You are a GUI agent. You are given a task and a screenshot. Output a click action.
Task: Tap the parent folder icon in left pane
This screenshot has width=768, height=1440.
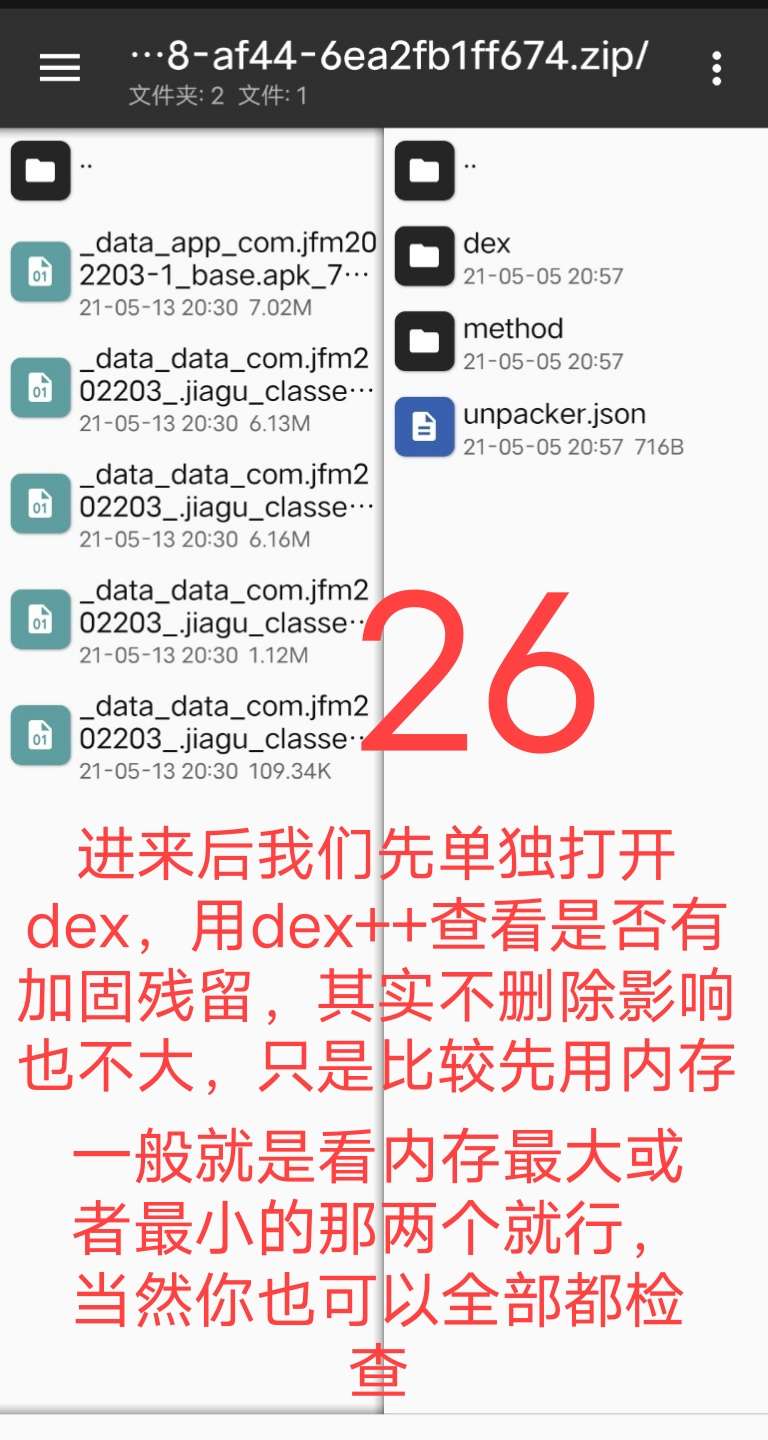pos(40,171)
